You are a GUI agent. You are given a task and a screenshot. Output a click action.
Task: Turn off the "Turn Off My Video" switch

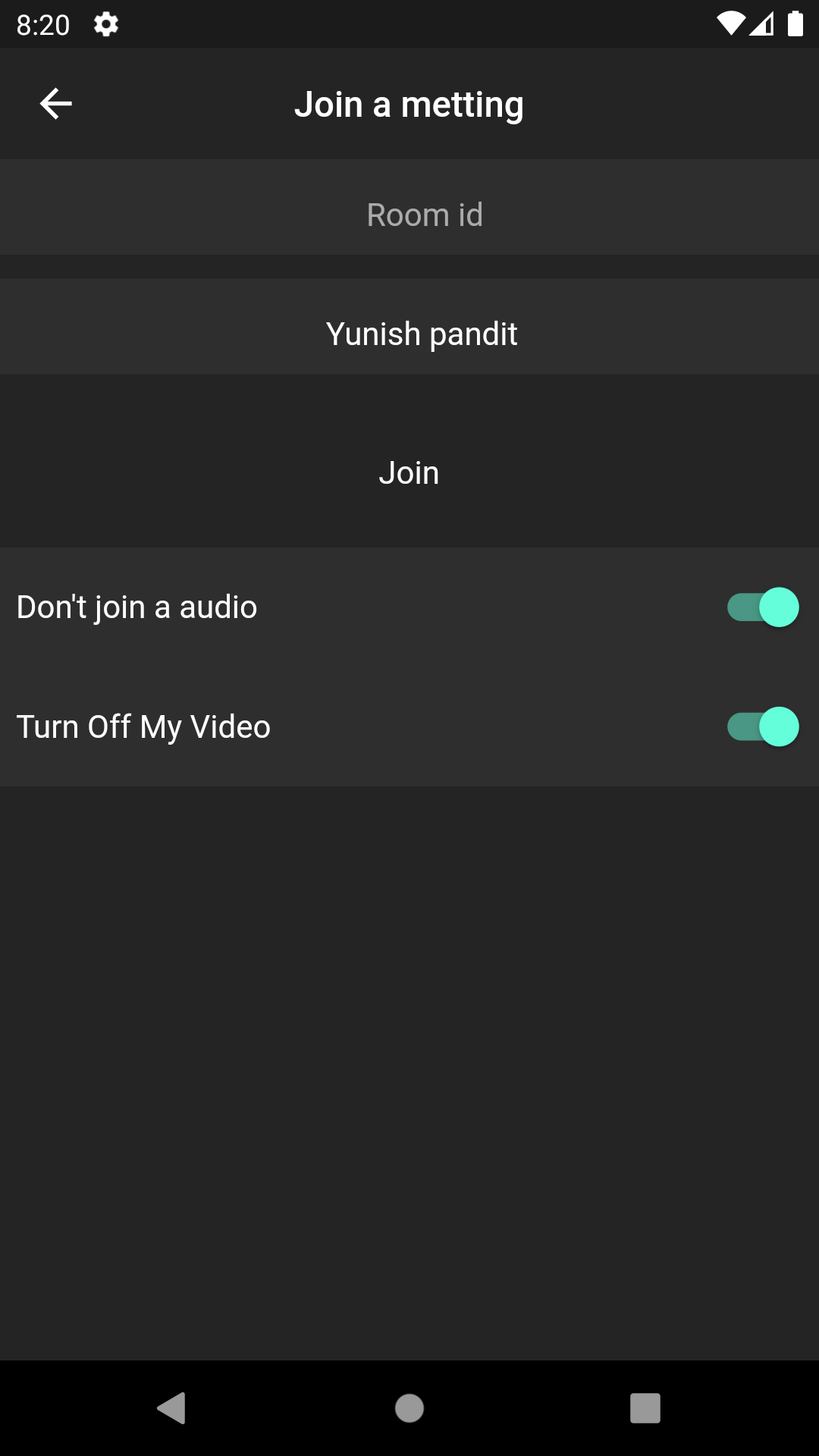[x=761, y=726]
